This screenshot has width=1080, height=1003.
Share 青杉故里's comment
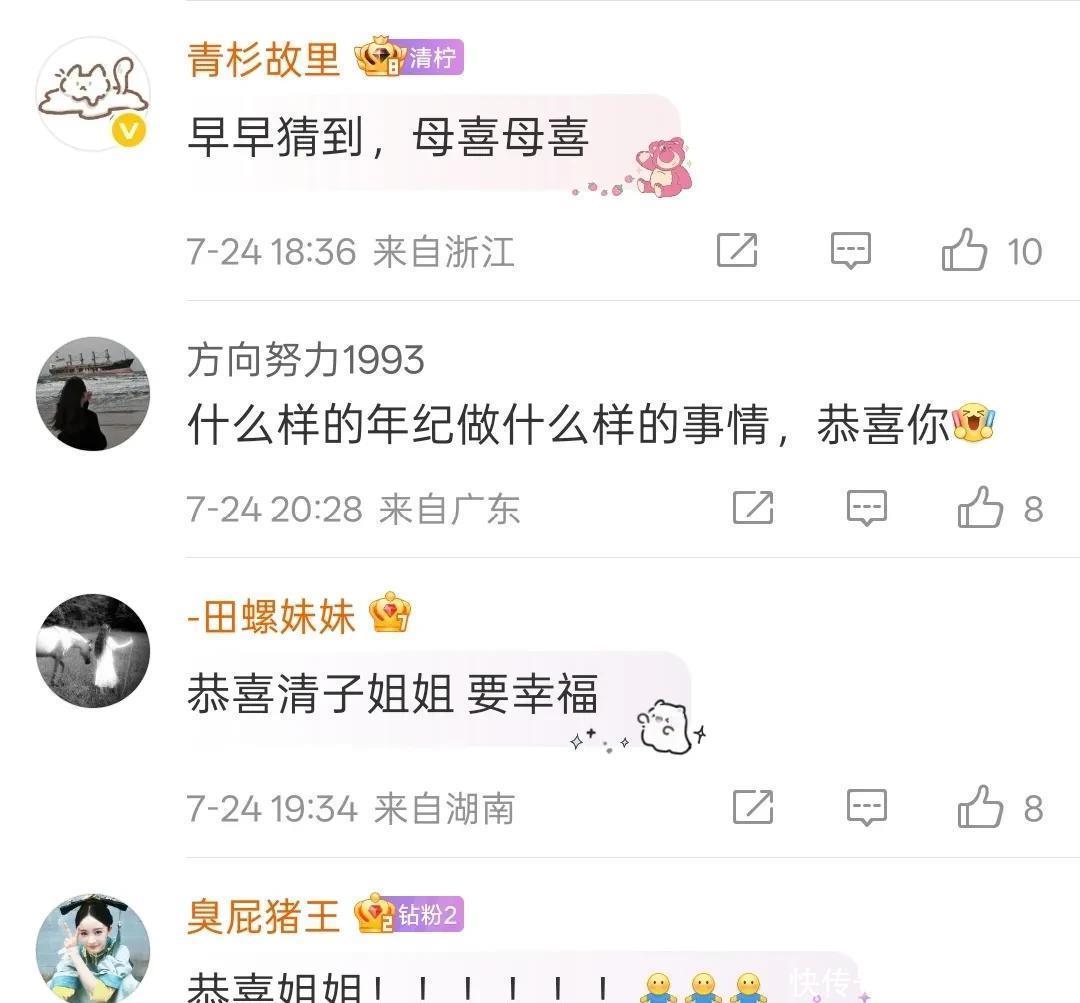click(x=737, y=250)
